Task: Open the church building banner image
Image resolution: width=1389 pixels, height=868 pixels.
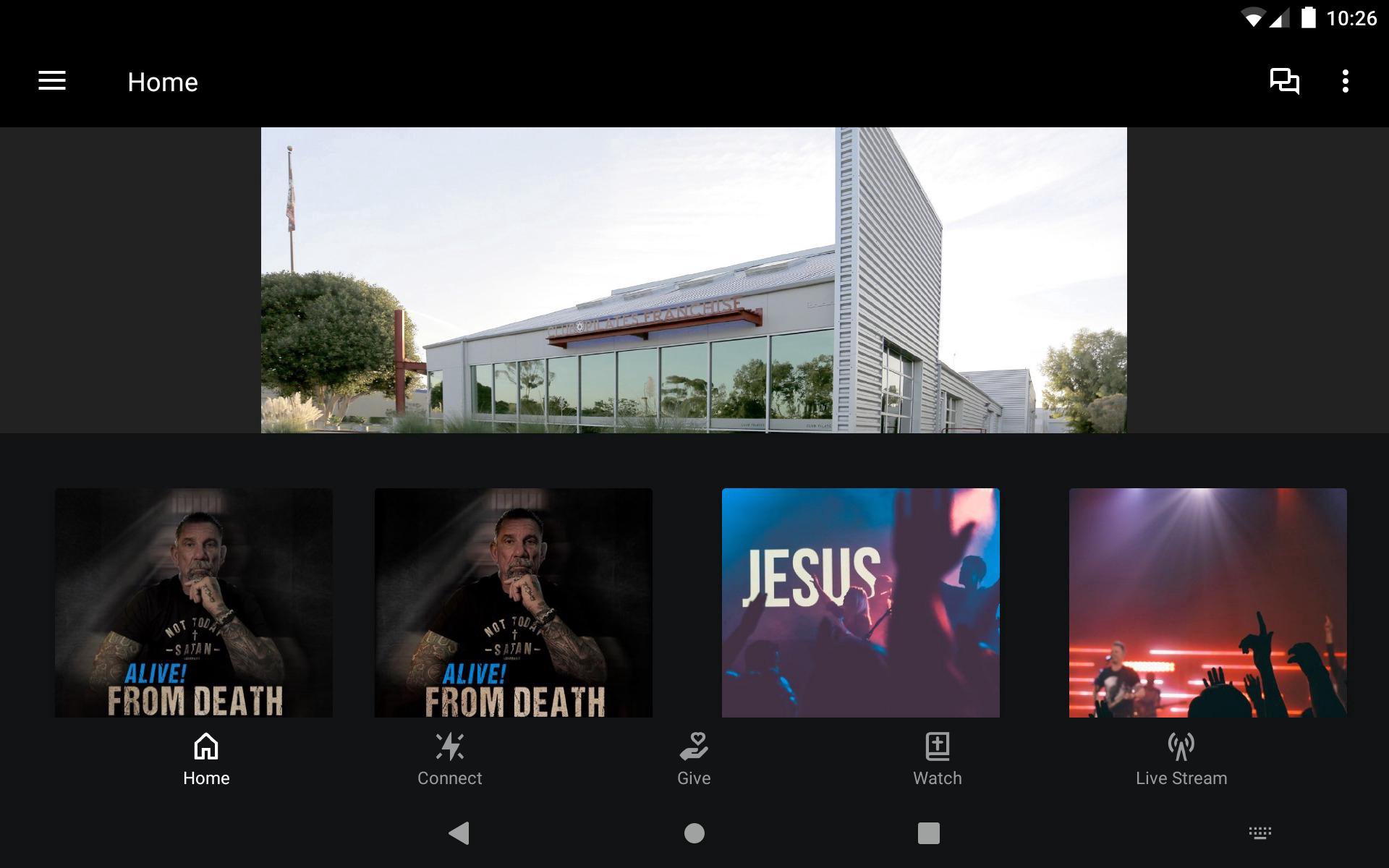Action: 693,280
